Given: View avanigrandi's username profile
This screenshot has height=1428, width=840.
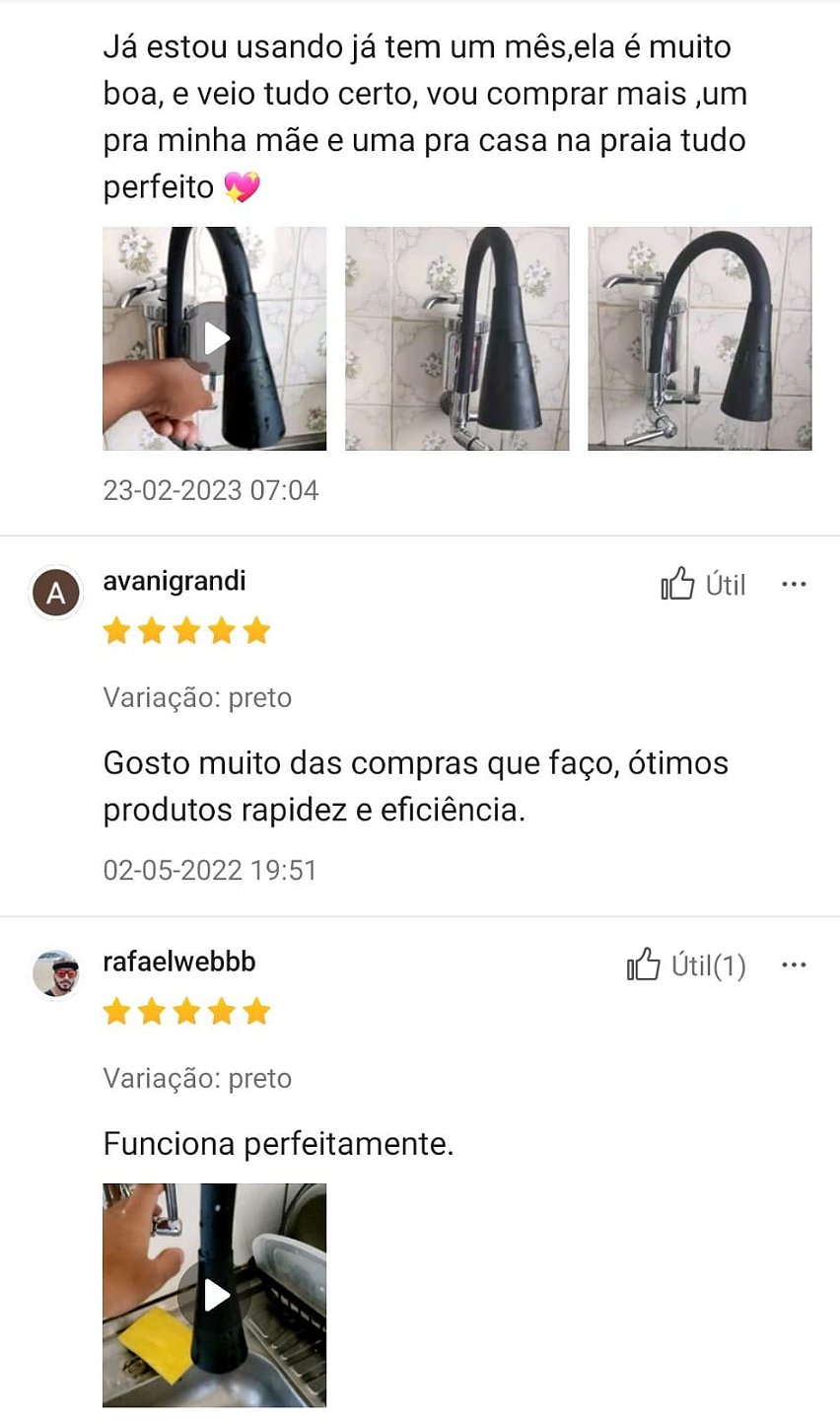Looking at the screenshot, I should (x=175, y=581).
